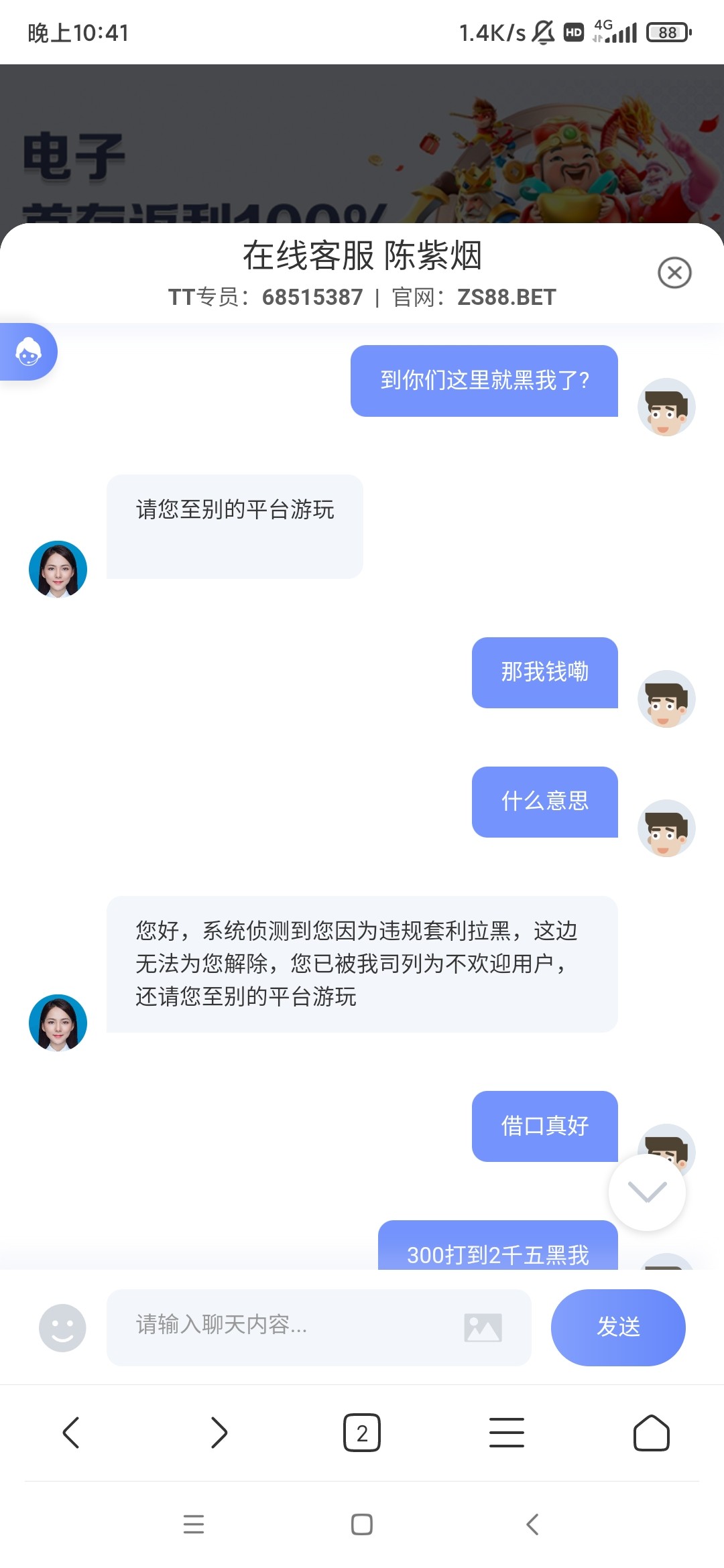The width and height of the screenshot is (724, 1568).
Task: Tap the 发送 send button
Action: [618, 1327]
